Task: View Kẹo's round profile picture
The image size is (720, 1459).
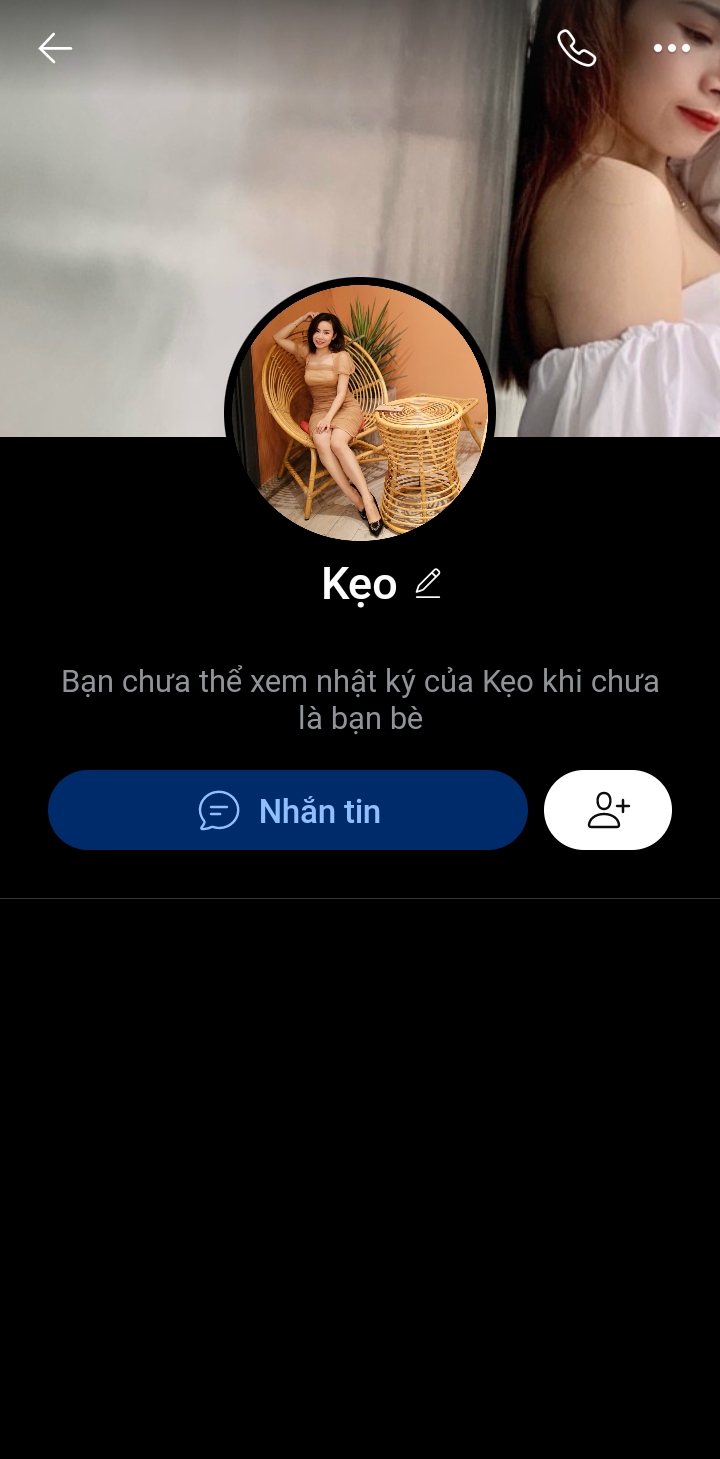Action: (360, 412)
